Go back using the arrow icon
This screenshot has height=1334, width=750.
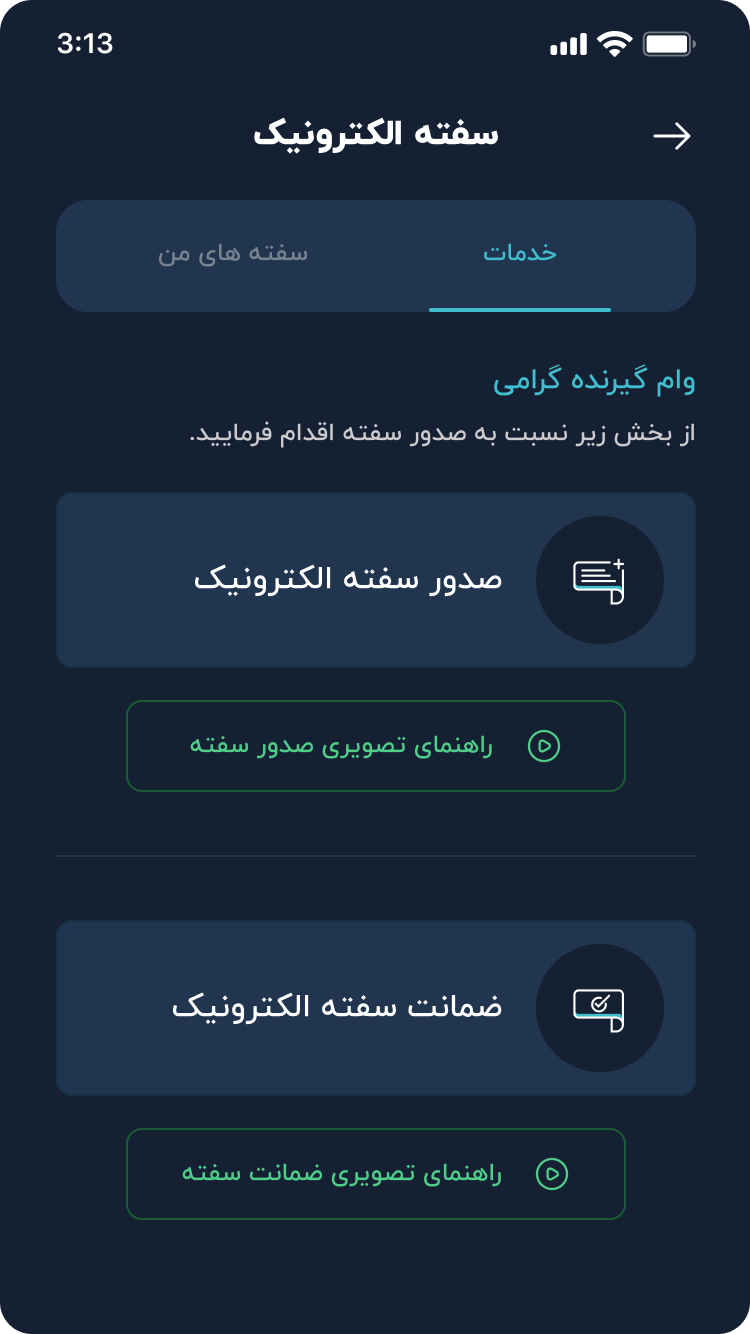672,136
